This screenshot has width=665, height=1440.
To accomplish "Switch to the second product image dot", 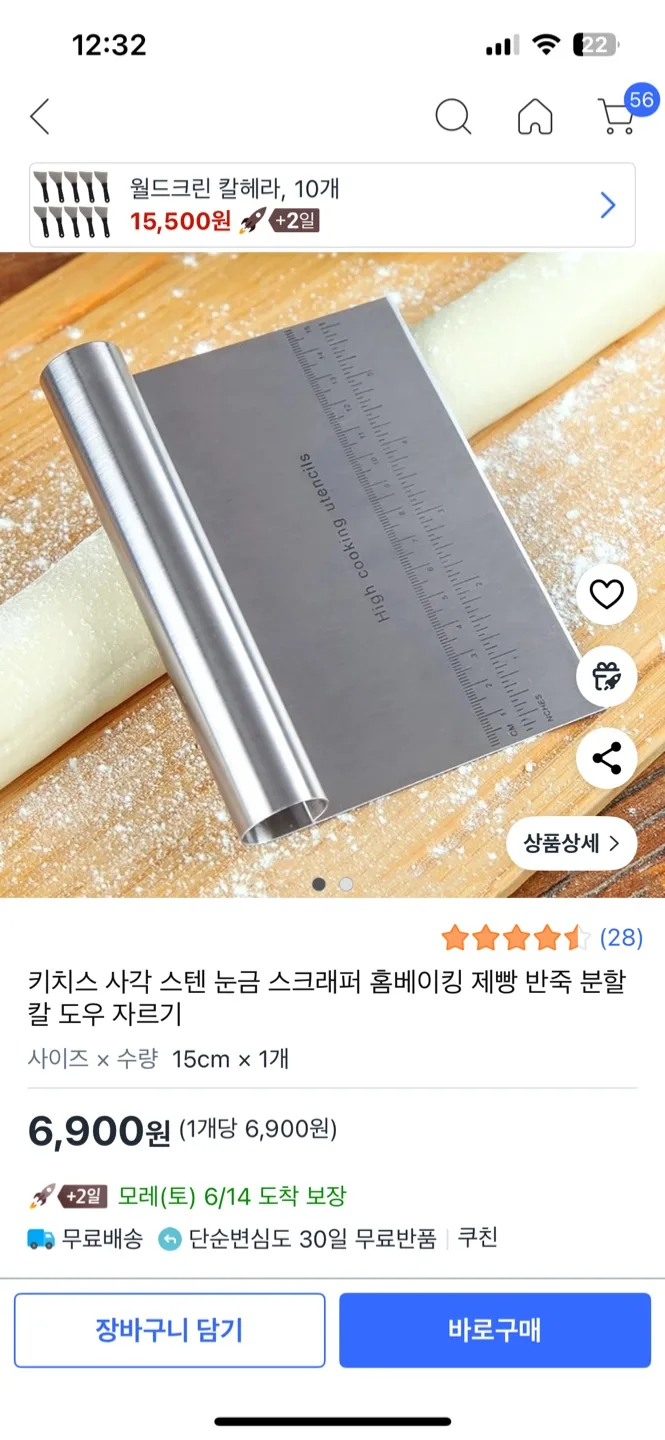I will point(345,884).
